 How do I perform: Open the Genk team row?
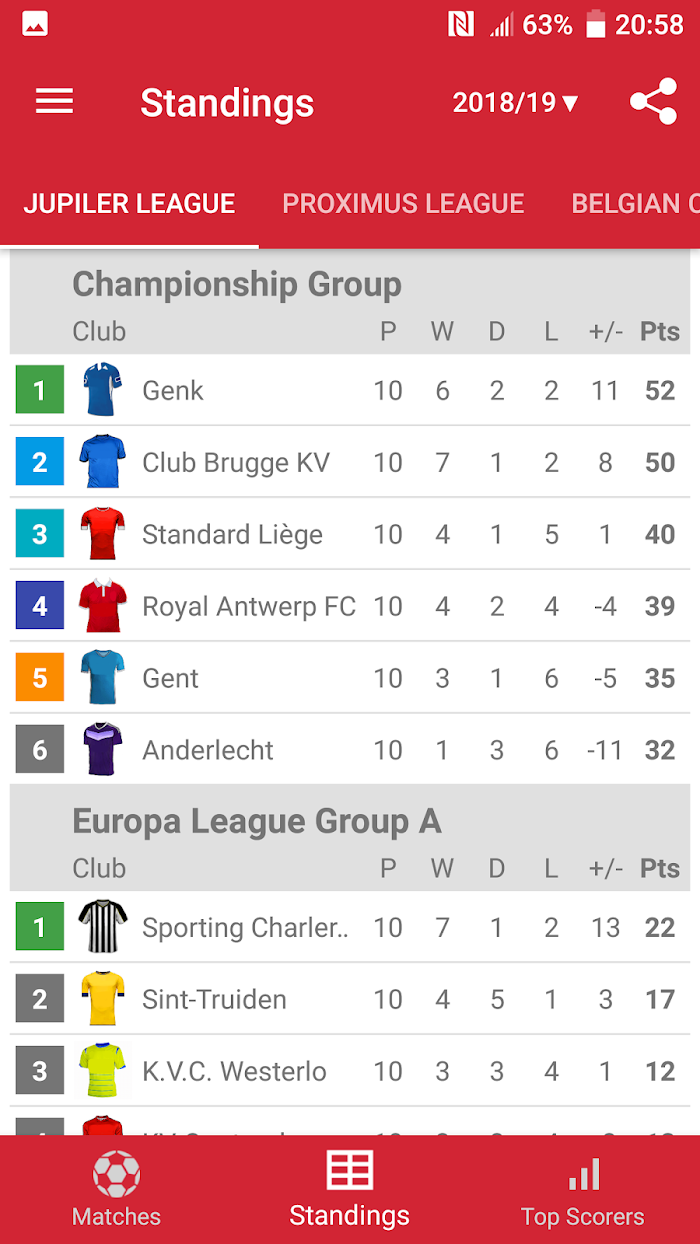350,390
